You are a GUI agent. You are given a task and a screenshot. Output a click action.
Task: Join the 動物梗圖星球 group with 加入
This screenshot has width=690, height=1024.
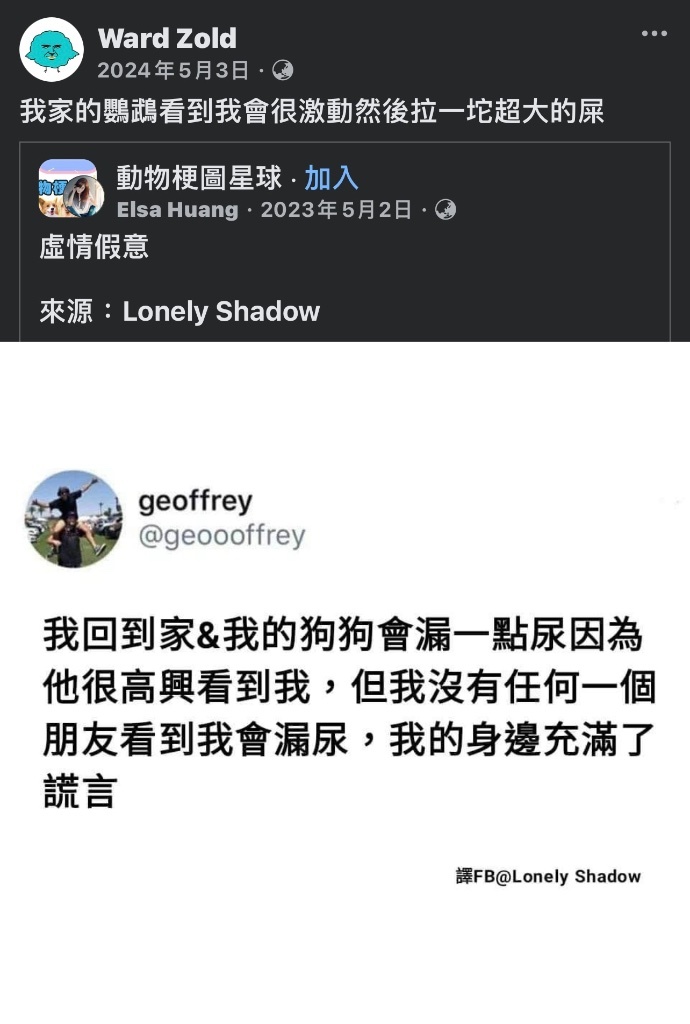[331, 178]
